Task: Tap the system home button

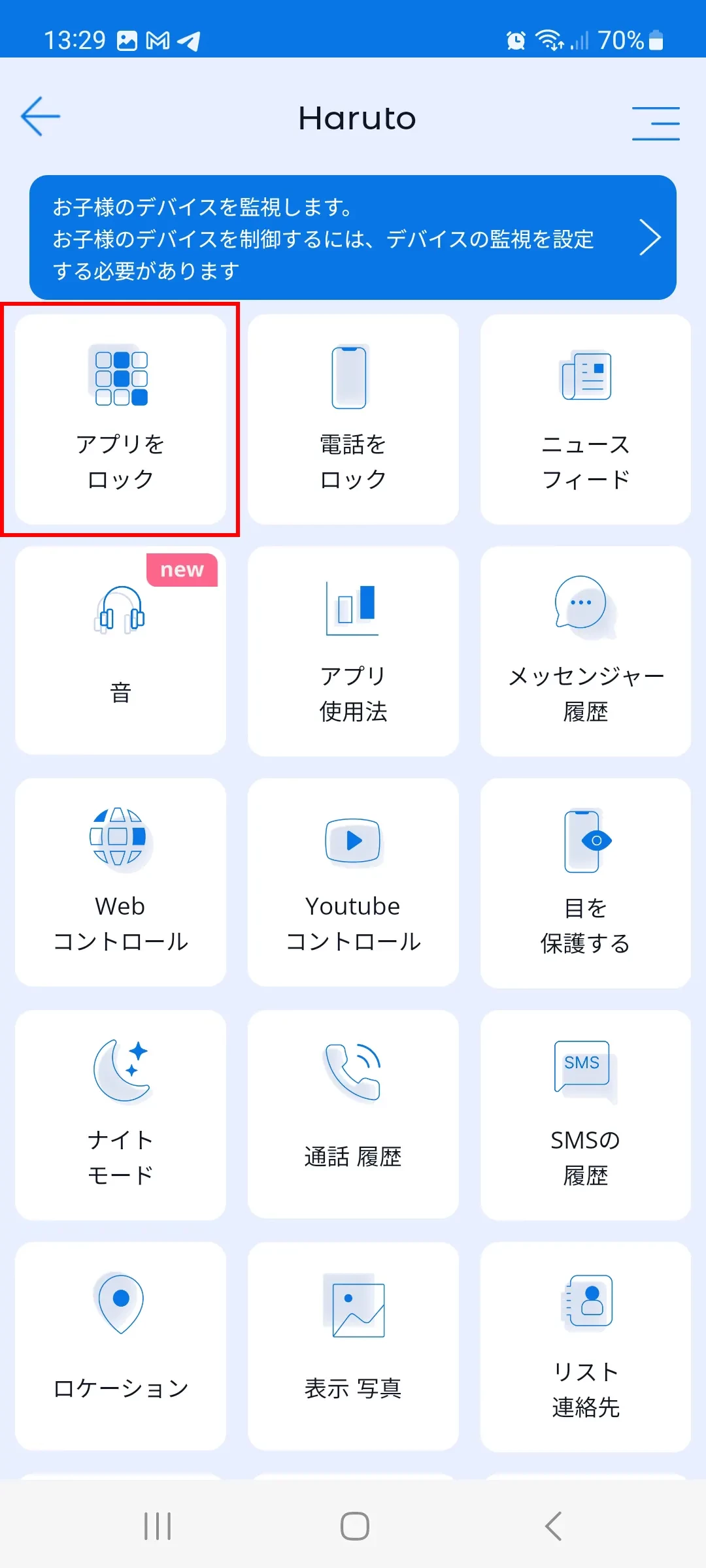Action: point(354,1526)
